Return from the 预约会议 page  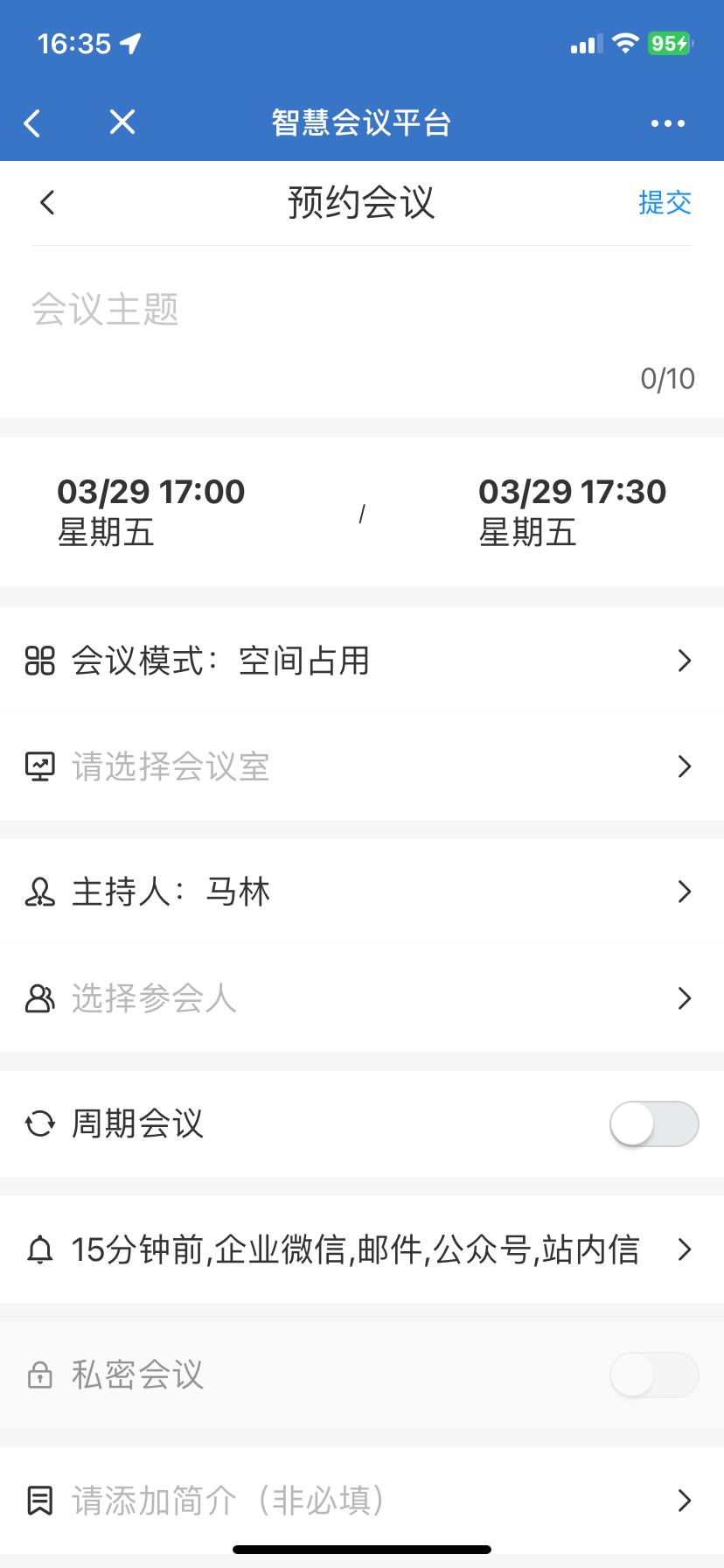point(48,203)
